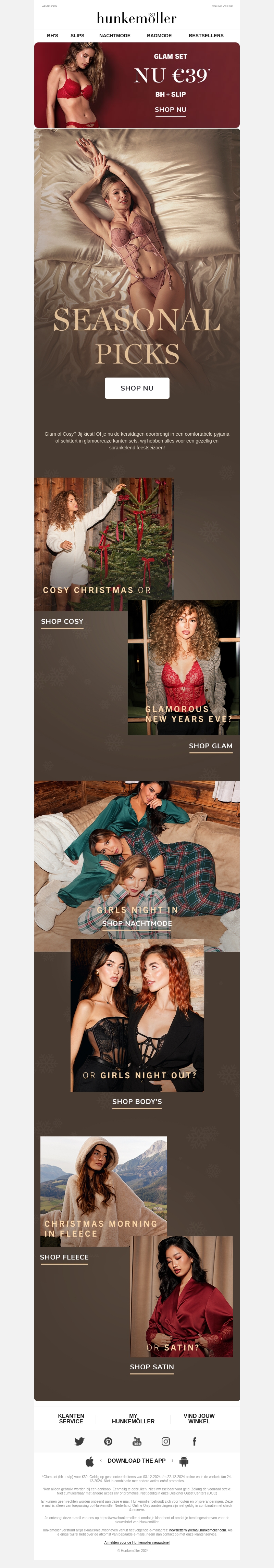The height and width of the screenshot is (1568, 274).
Task: Go to the SLIPS category
Action: click(x=77, y=36)
